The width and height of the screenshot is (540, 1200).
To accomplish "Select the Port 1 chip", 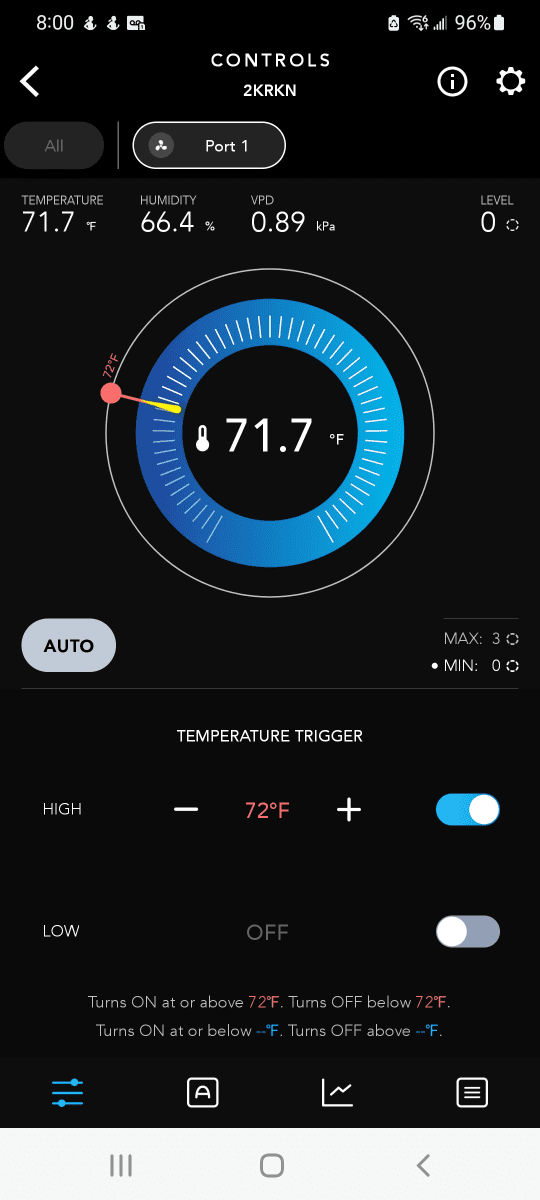I will click(x=209, y=146).
